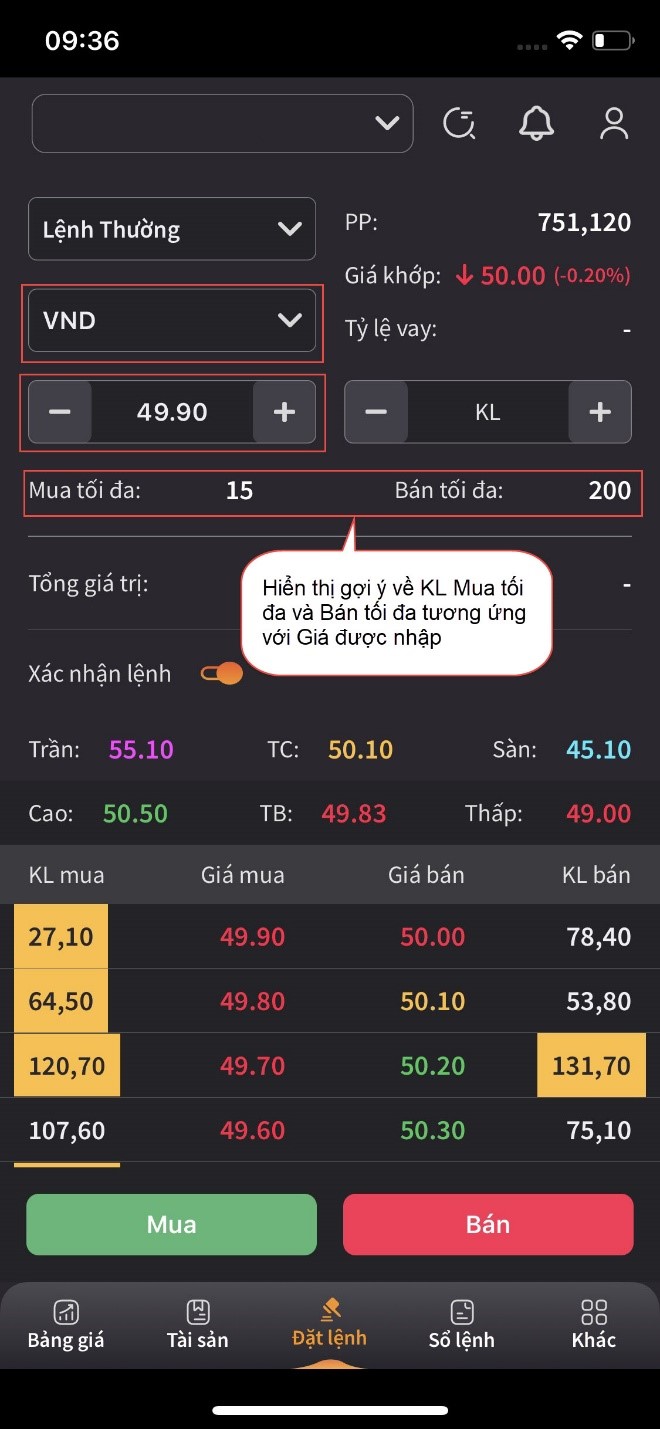
Task: Switch to the Bảng giá tab
Action: pyautogui.click(x=66, y=1324)
